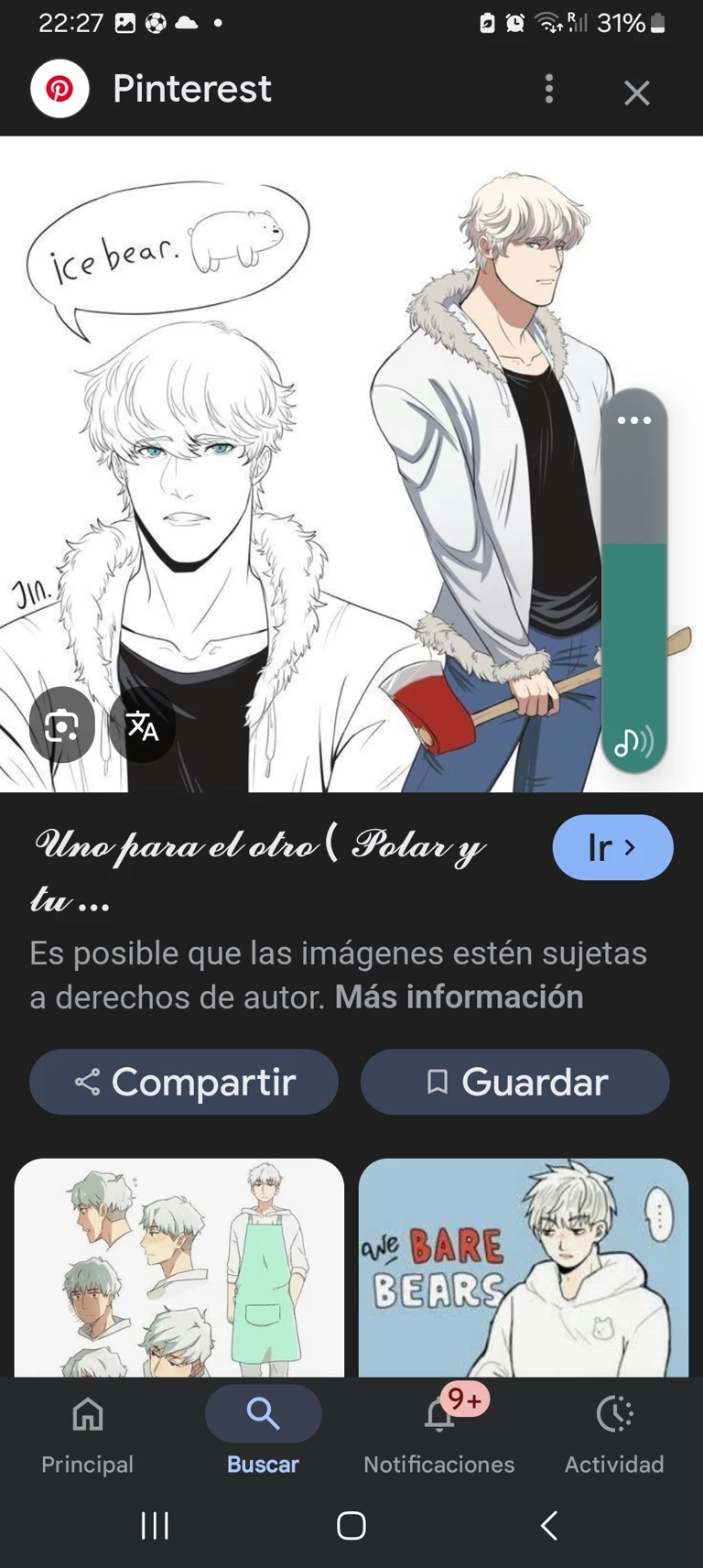
Task: Expand the volume panel's three-dot options
Action: [x=633, y=420]
